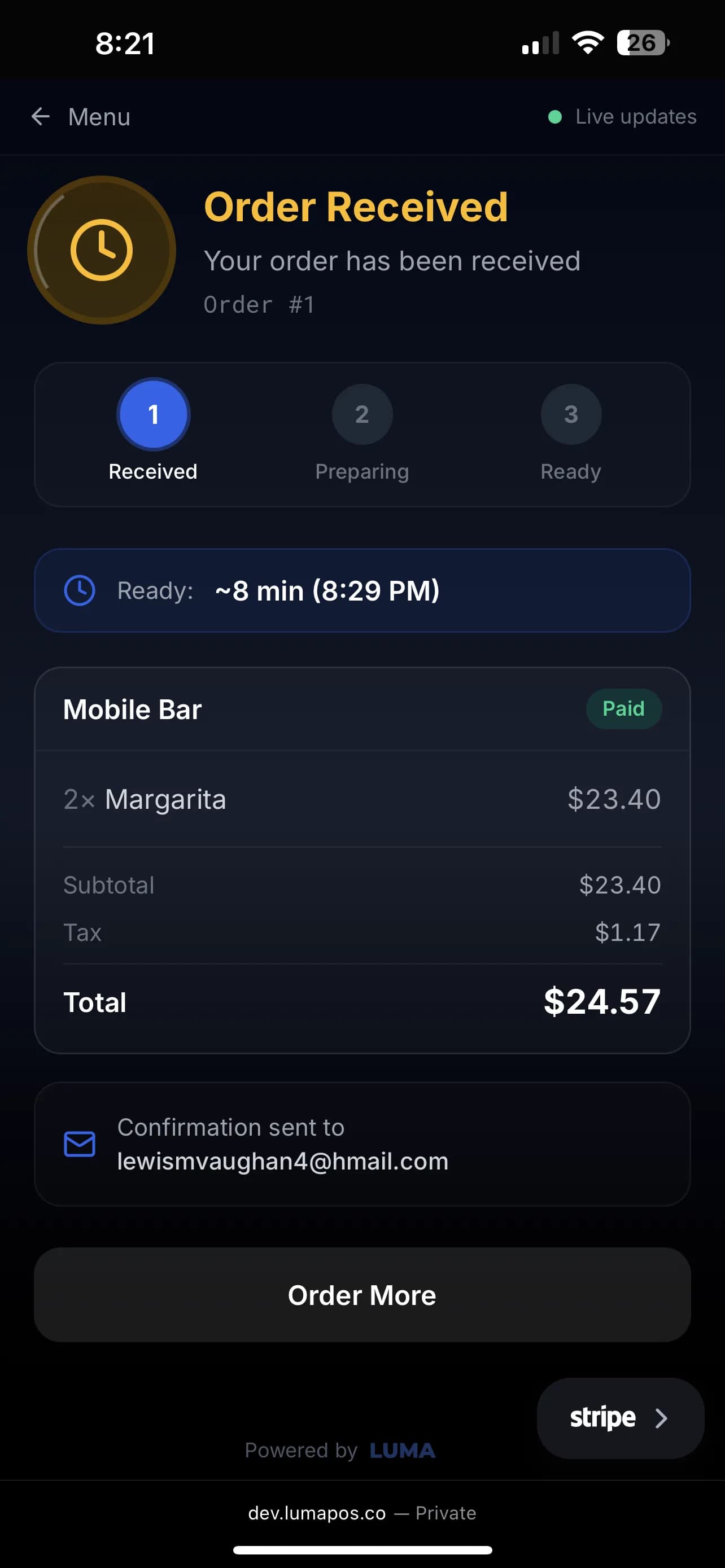The image size is (725, 1568).
Task: Click the Received step circle labeled 1
Action: point(153,414)
